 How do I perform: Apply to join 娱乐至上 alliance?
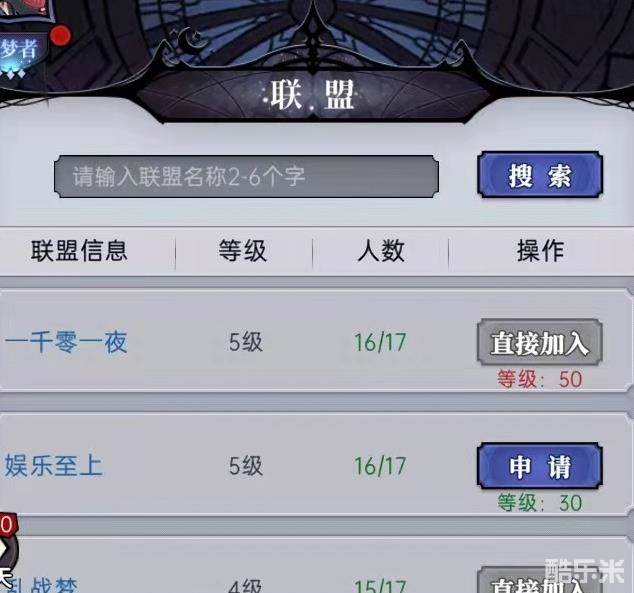click(540, 466)
